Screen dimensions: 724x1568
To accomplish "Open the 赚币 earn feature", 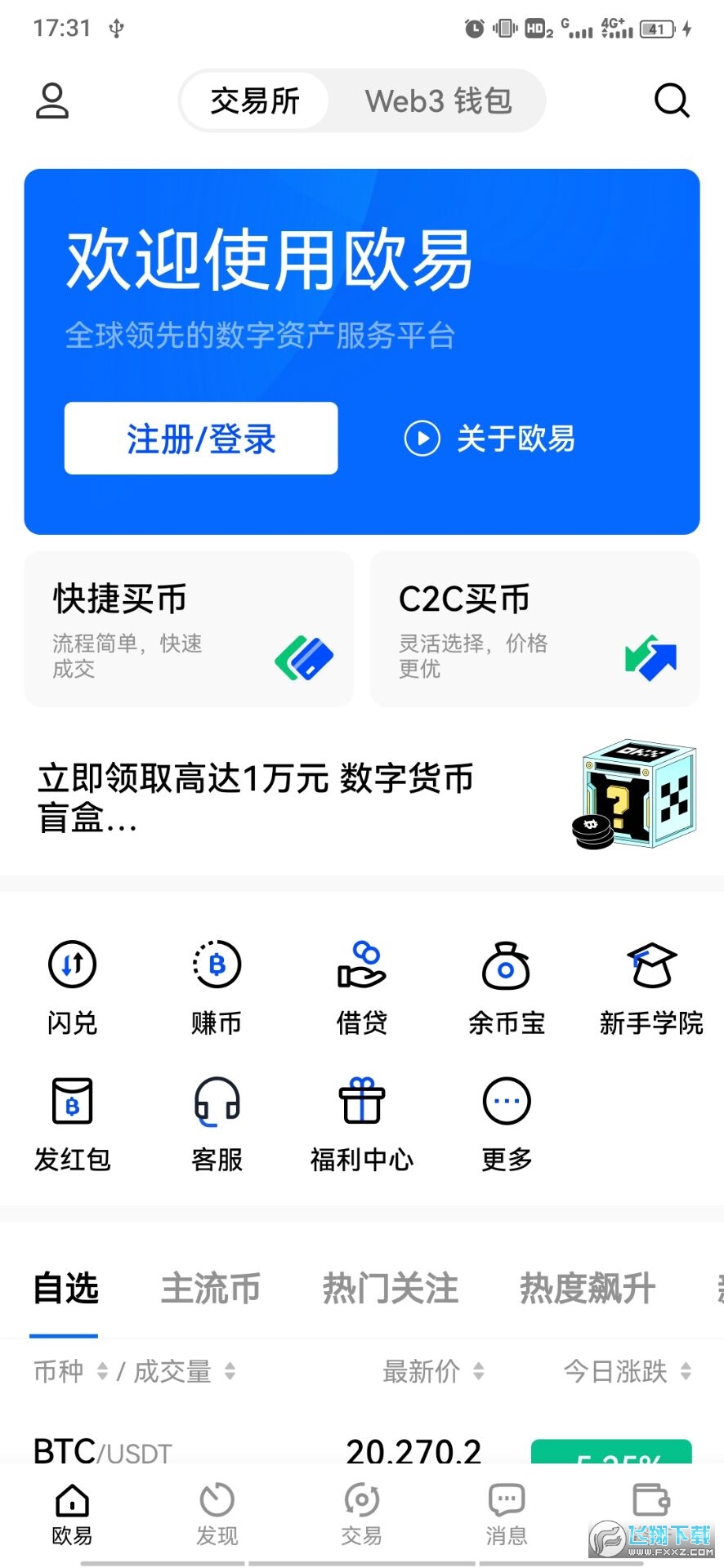I will coord(216,984).
